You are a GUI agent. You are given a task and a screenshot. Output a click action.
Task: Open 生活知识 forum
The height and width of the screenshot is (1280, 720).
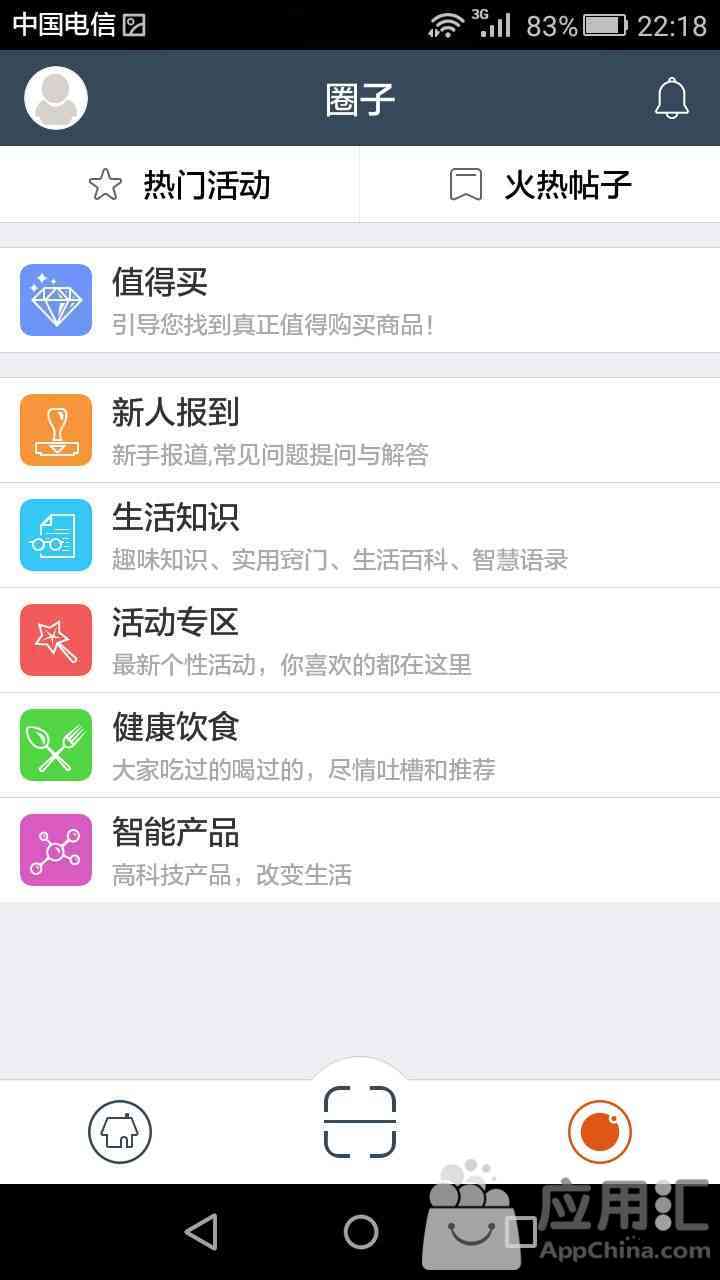[360, 535]
